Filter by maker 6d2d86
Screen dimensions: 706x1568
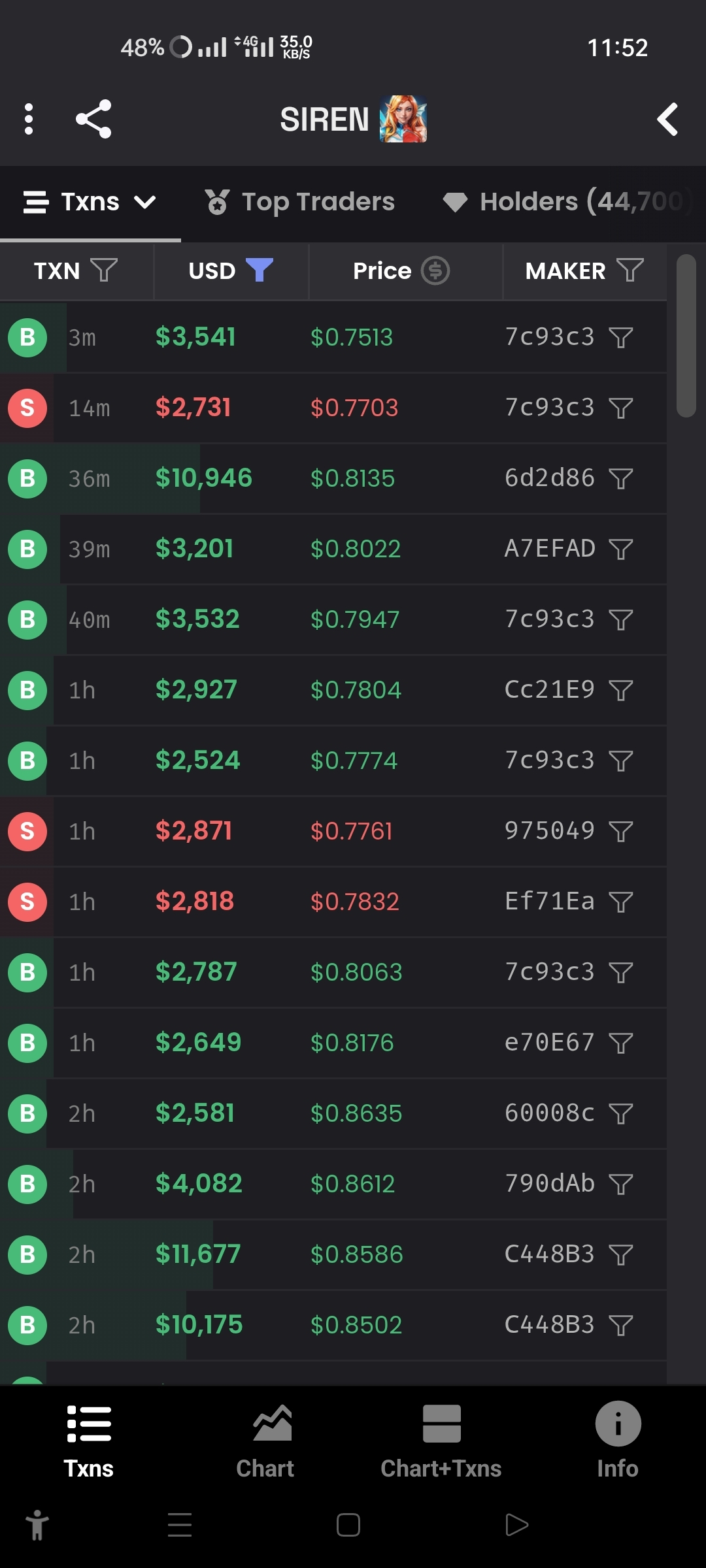click(x=620, y=479)
